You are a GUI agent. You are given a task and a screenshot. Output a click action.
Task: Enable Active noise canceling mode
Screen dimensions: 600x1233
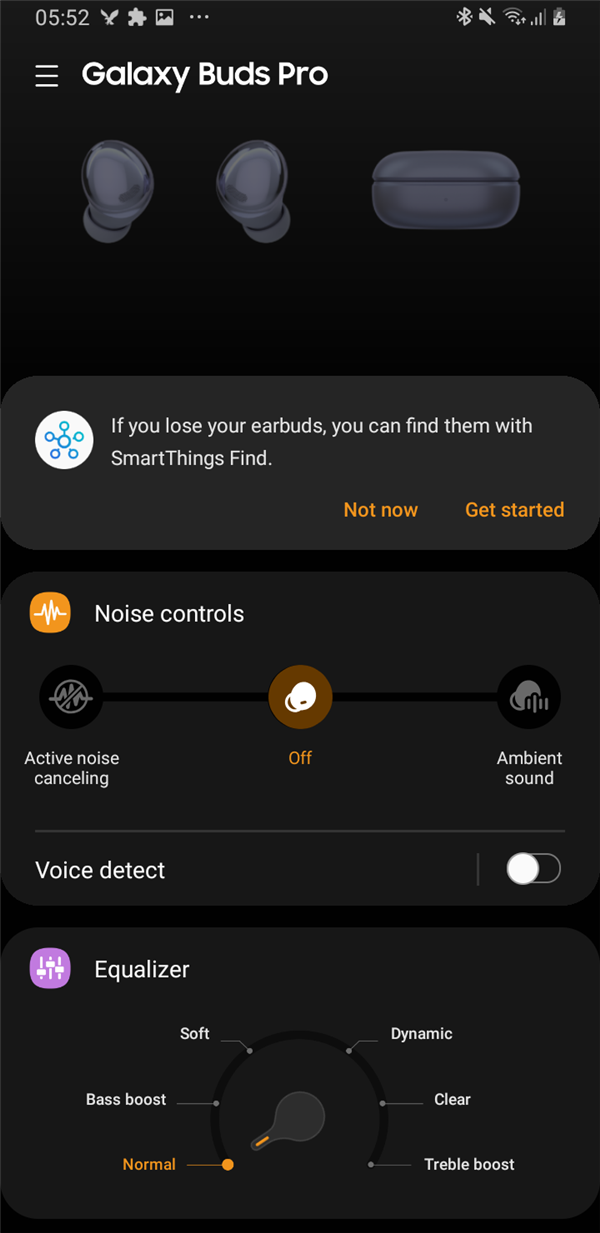[x=71, y=697]
